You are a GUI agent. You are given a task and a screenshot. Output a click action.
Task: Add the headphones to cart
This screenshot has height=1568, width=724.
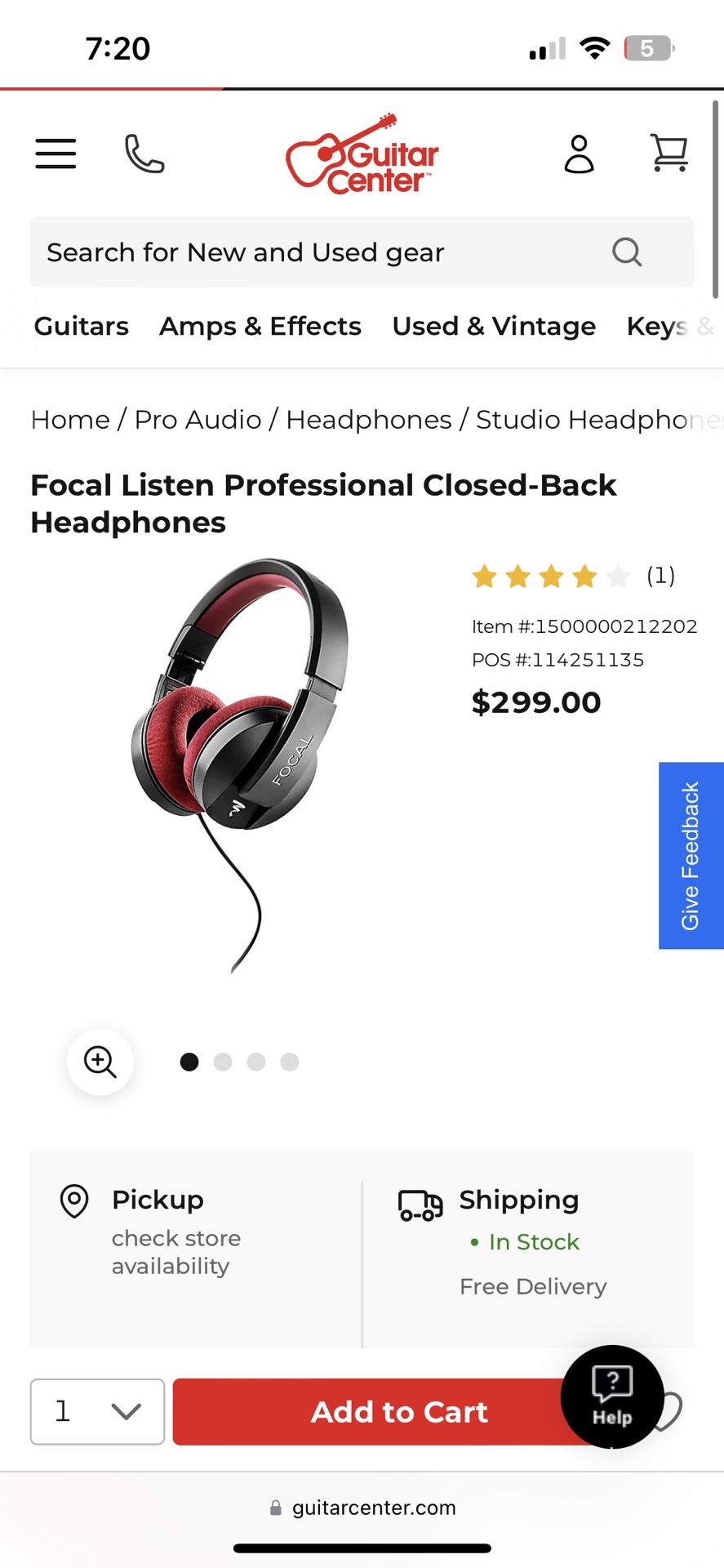coord(399,1412)
